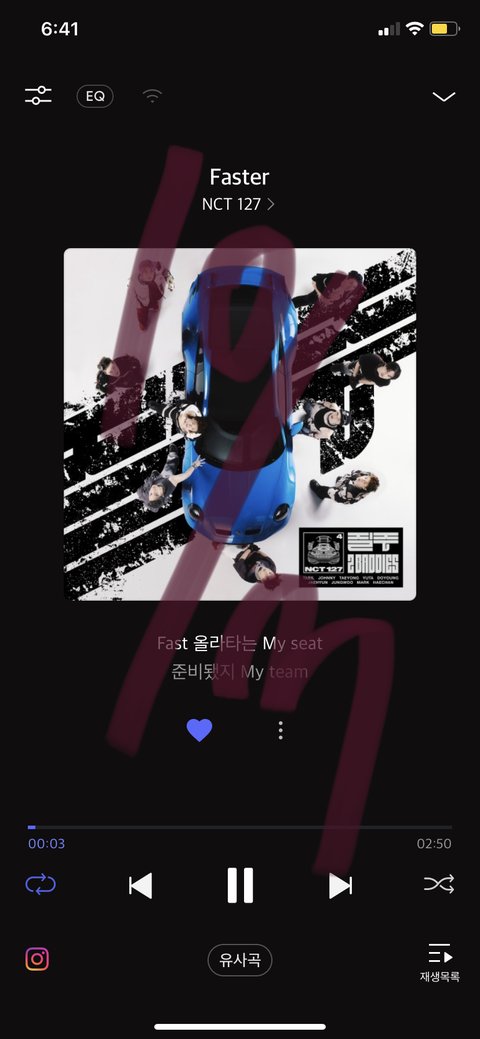The image size is (480, 1039).
Task: Open the 재생목록 playlist queue
Action: pyautogui.click(x=440, y=963)
